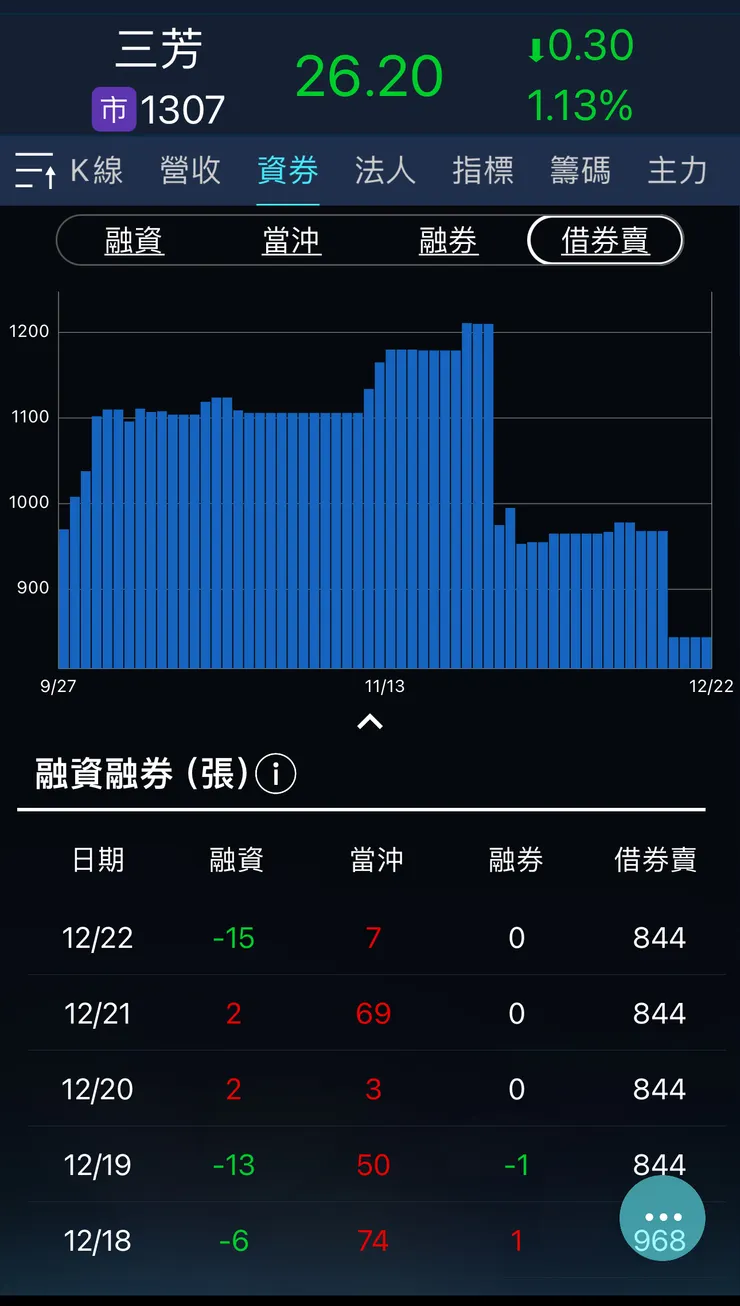Image resolution: width=740 pixels, height=1306 pixels.
Task: Tap the green down arrow next to 0.30
Action: (535, 45)
